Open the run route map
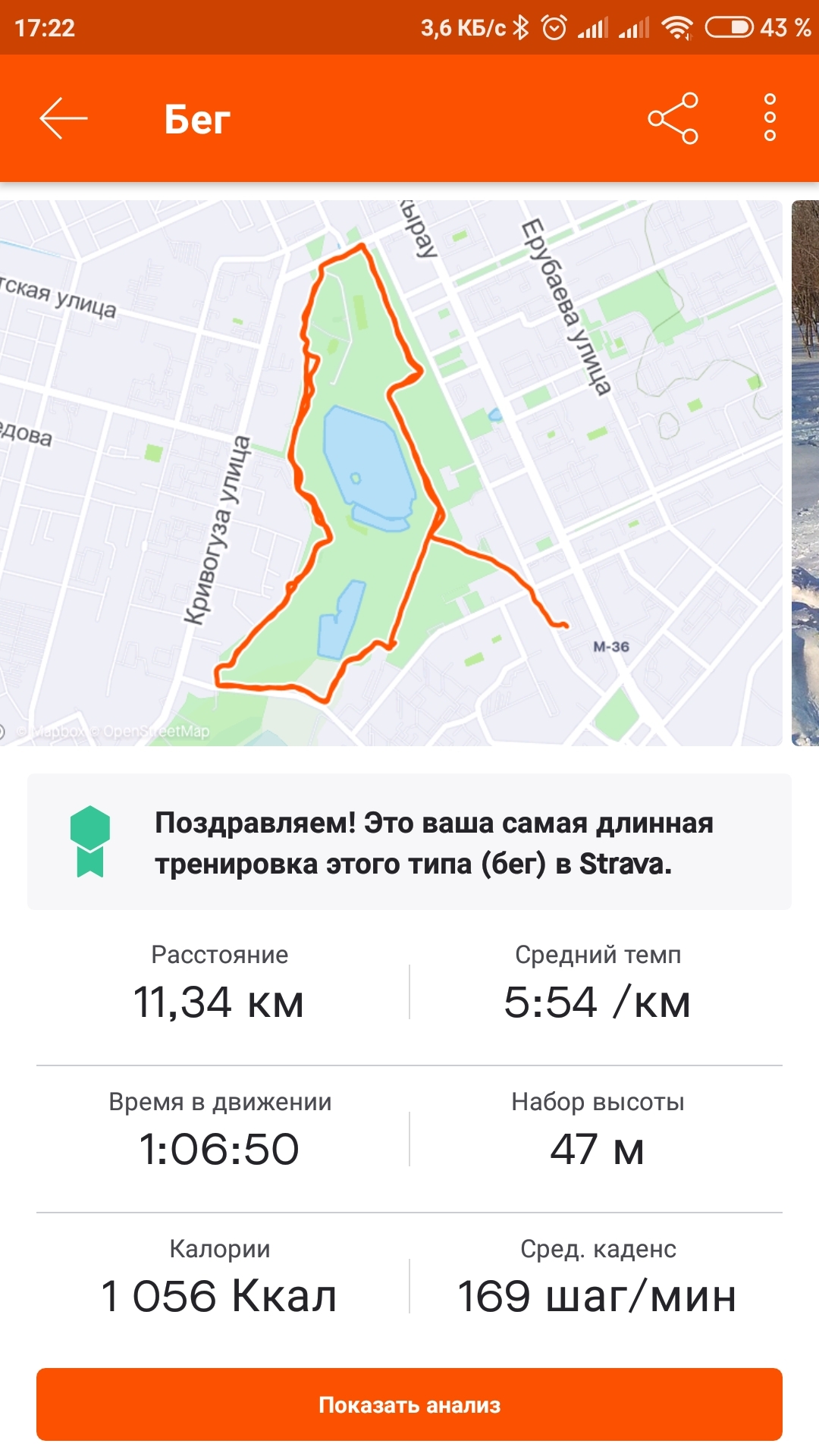 [391, 472]
